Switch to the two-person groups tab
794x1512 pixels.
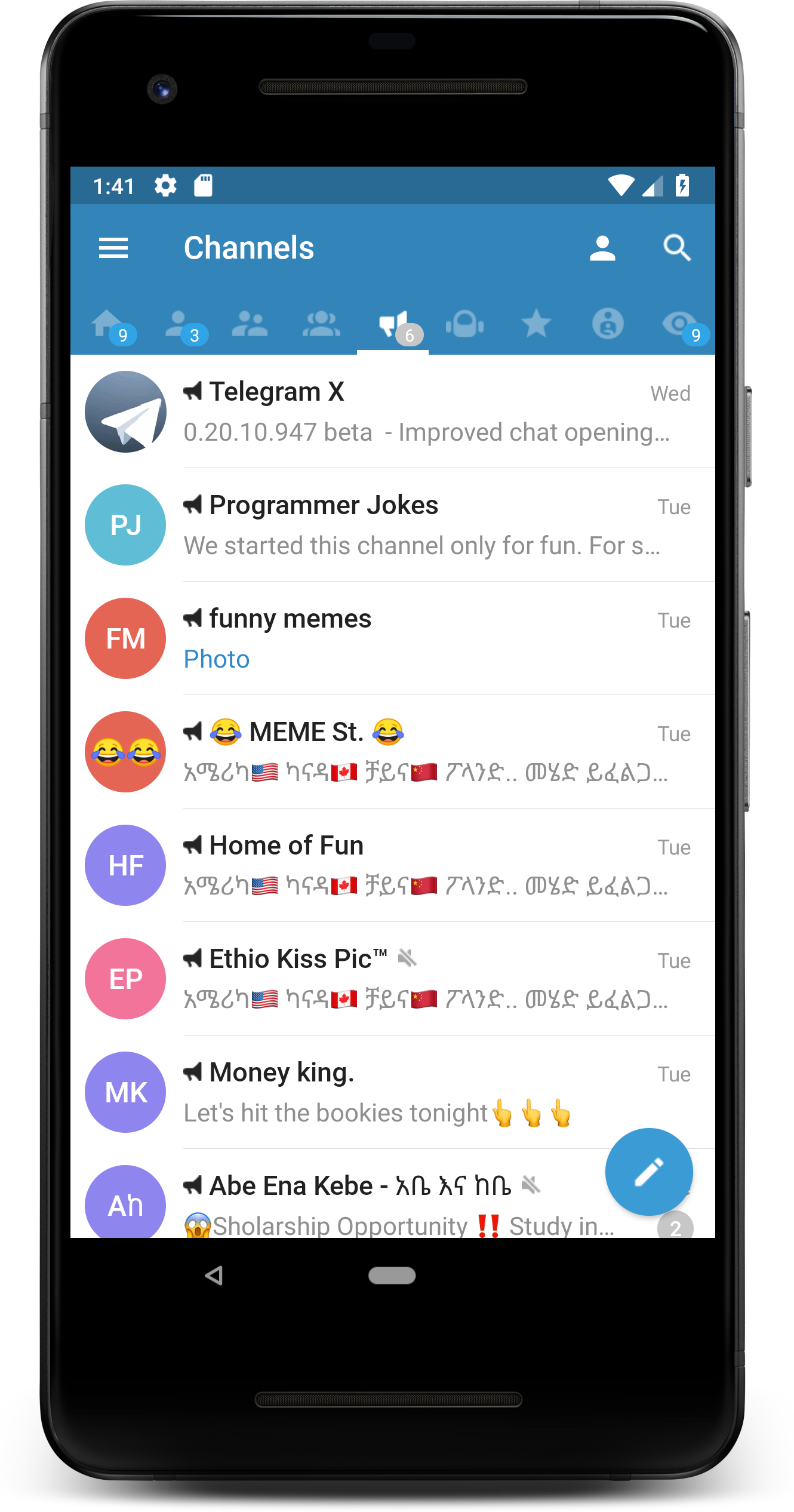[250, 324]
